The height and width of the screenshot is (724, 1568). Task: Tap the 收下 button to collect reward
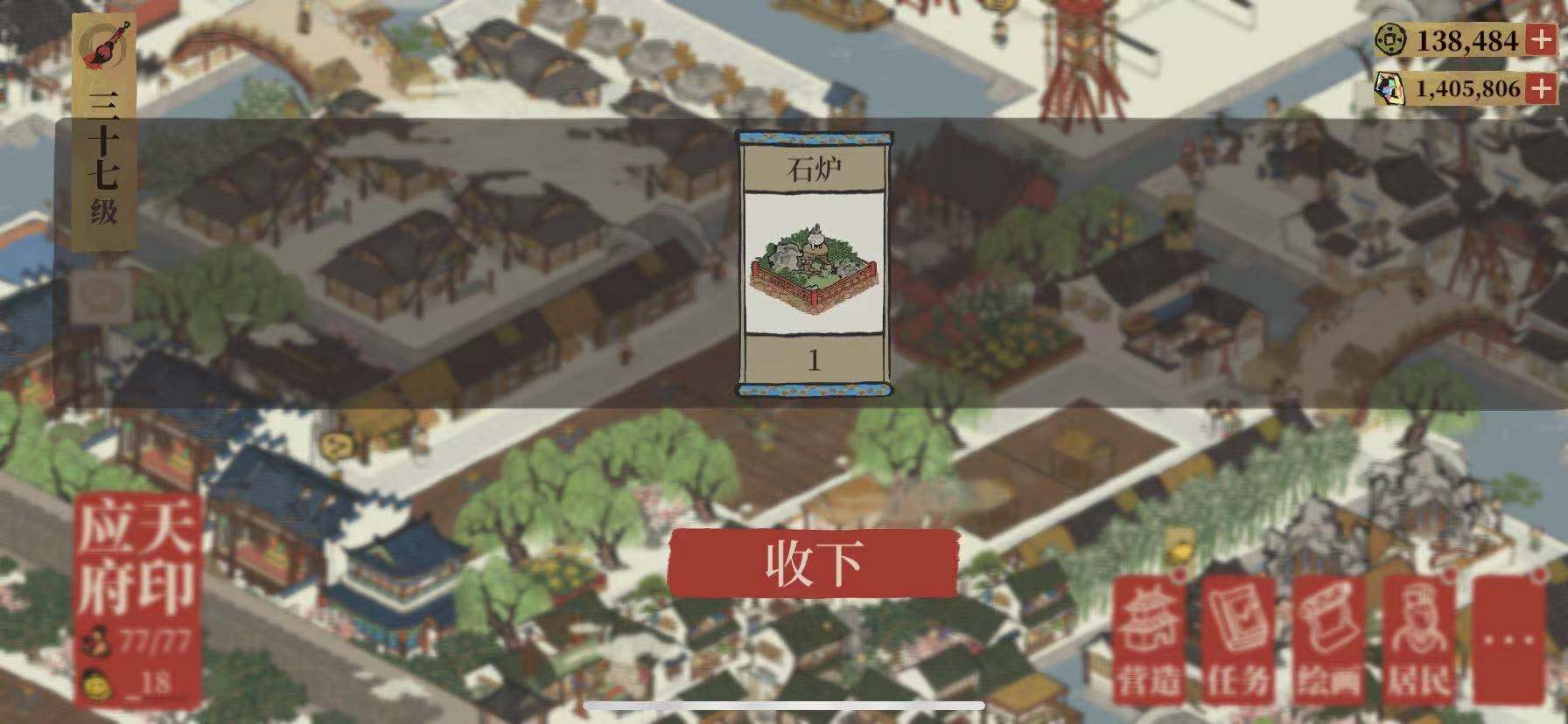point(814,564)
